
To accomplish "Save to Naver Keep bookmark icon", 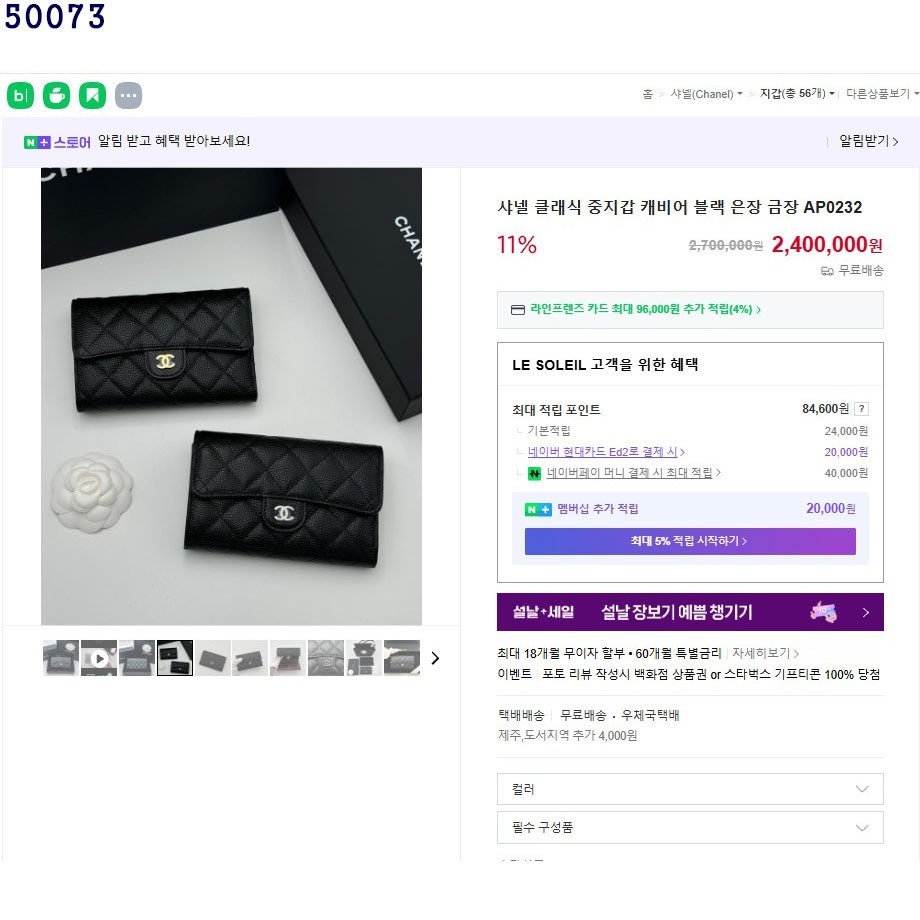I will [x=92, y=96].
